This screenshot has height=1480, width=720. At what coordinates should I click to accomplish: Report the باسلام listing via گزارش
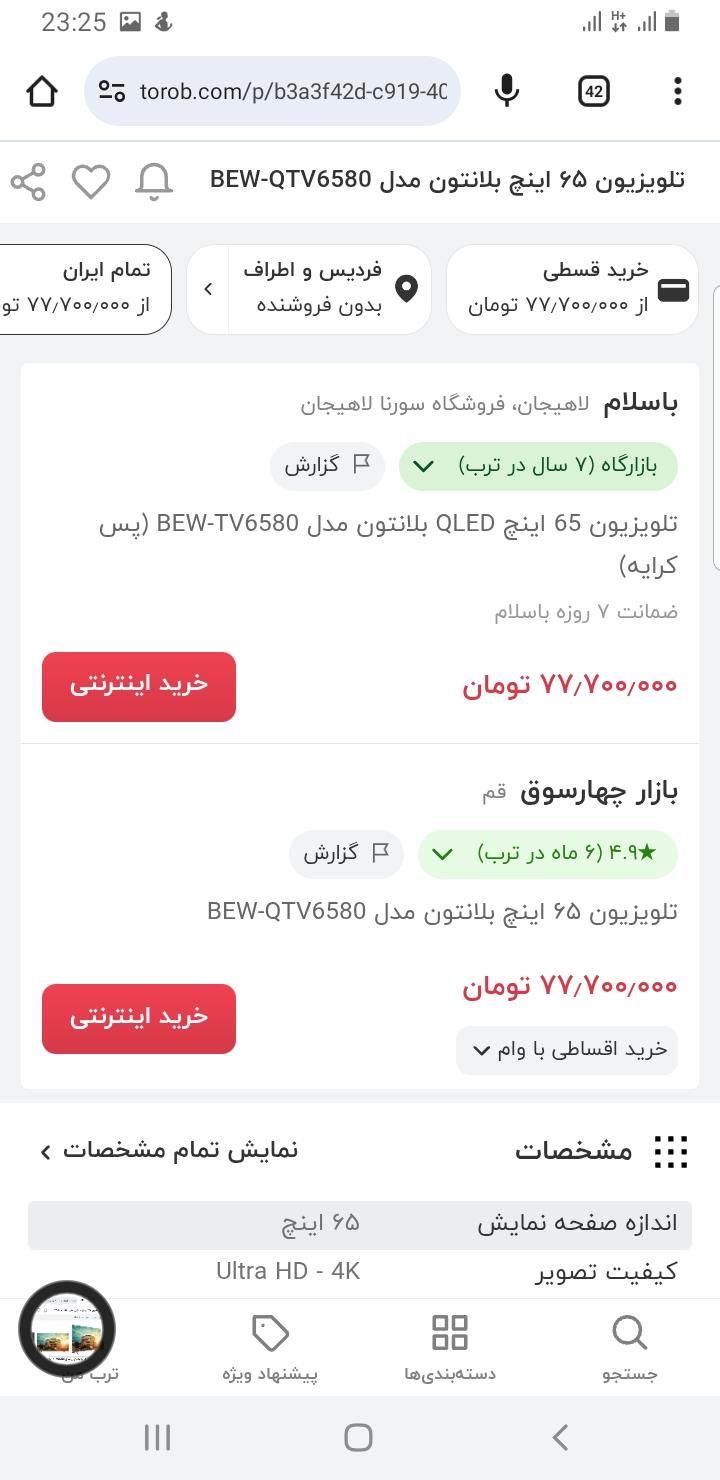coord(327,466)
